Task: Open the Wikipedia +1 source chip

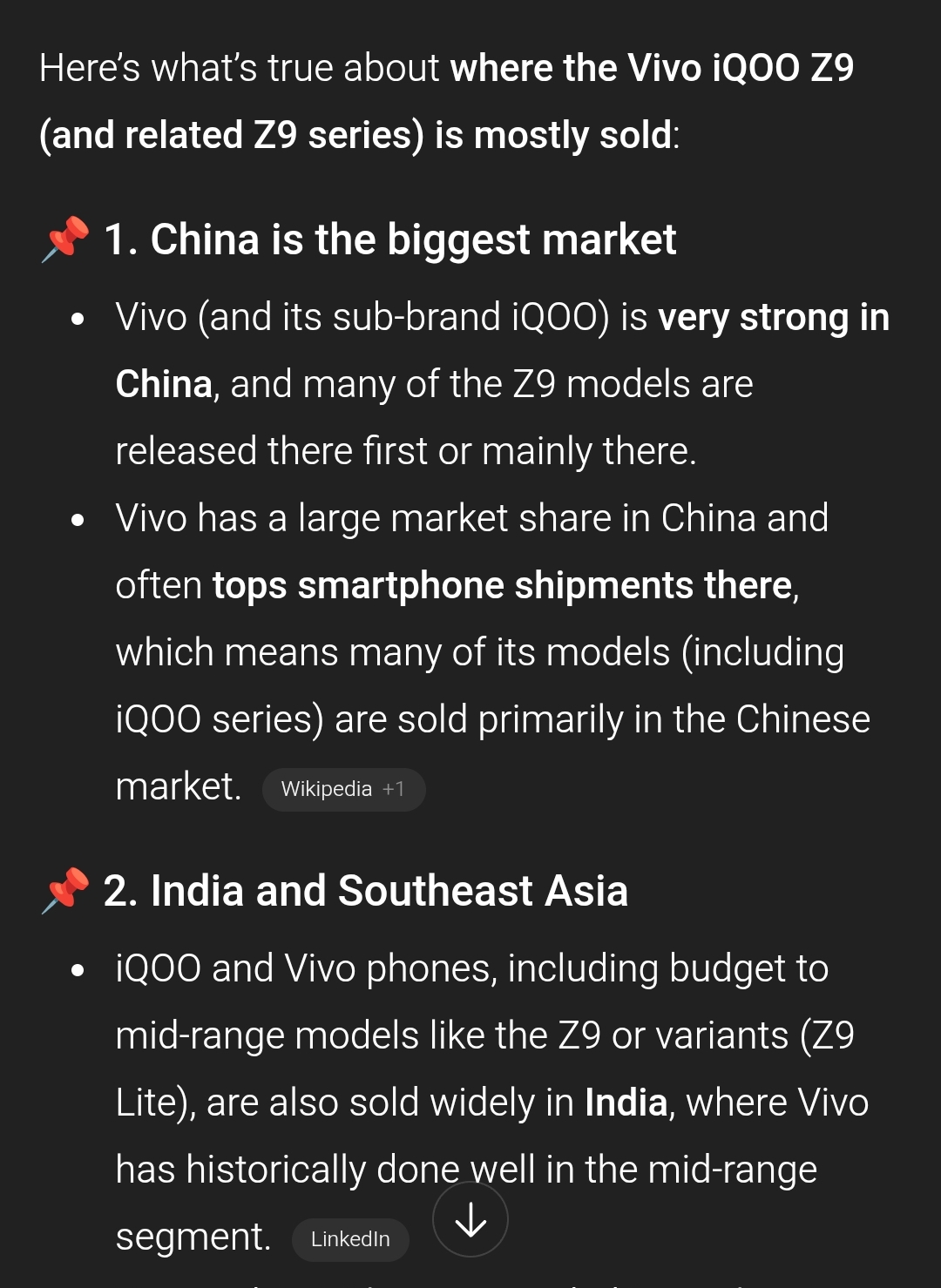Action: pos(343,789)
